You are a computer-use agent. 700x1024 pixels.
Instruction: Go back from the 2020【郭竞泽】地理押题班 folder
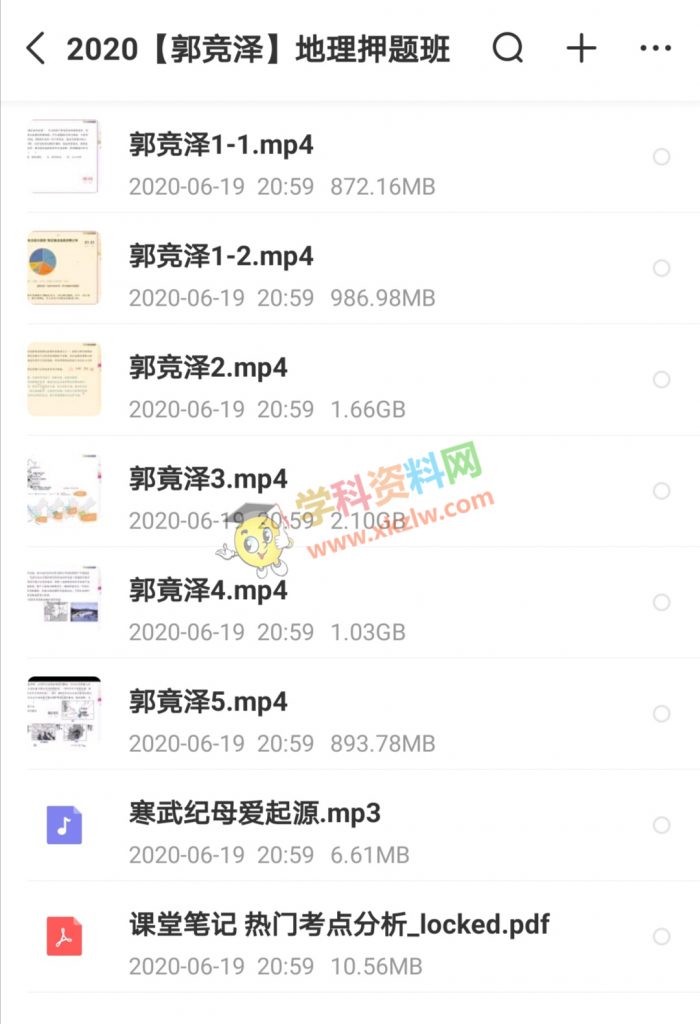point(36,48)
